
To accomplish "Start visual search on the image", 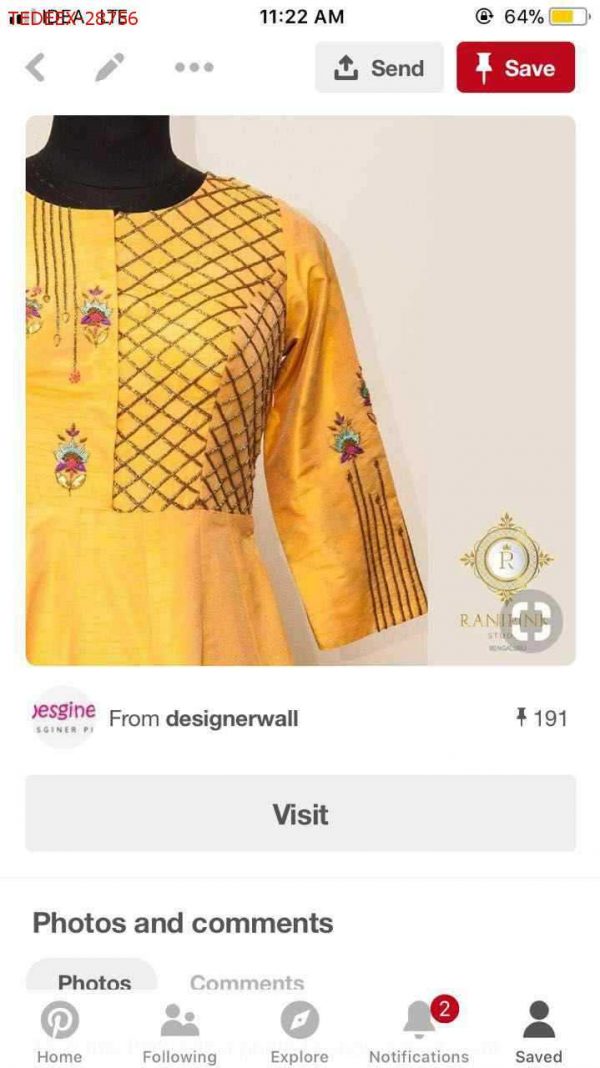I will point(532,621).
